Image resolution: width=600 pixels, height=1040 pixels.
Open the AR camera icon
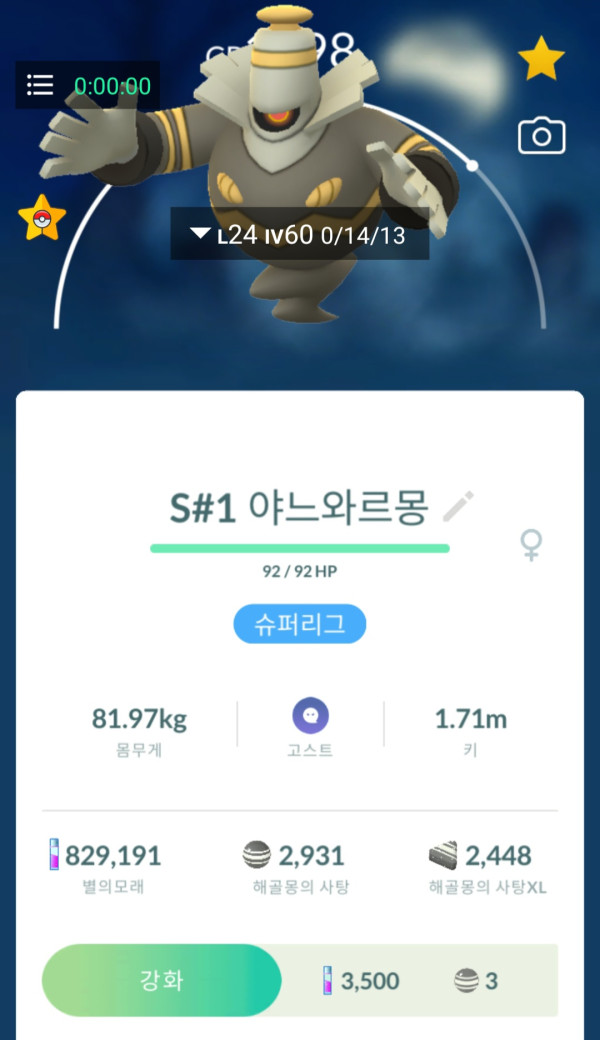click(x=541, y=136)
